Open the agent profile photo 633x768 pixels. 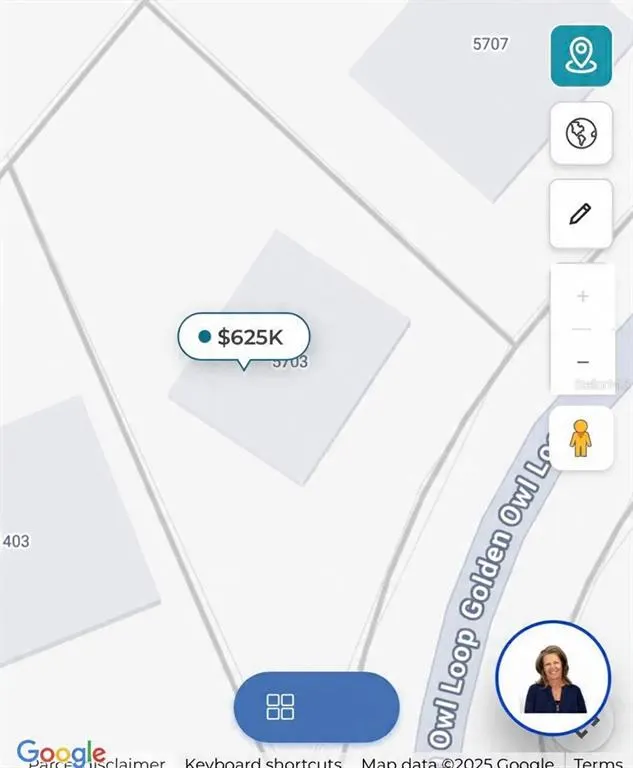[553, 679]
